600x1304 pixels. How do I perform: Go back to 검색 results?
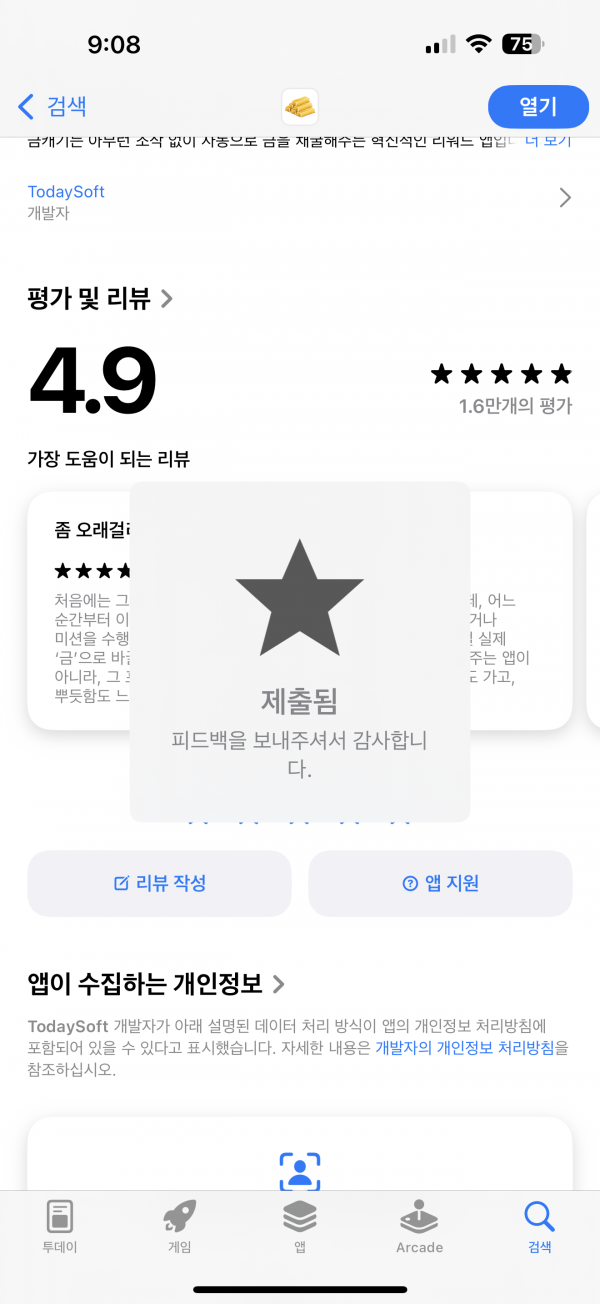click(52, 106)
